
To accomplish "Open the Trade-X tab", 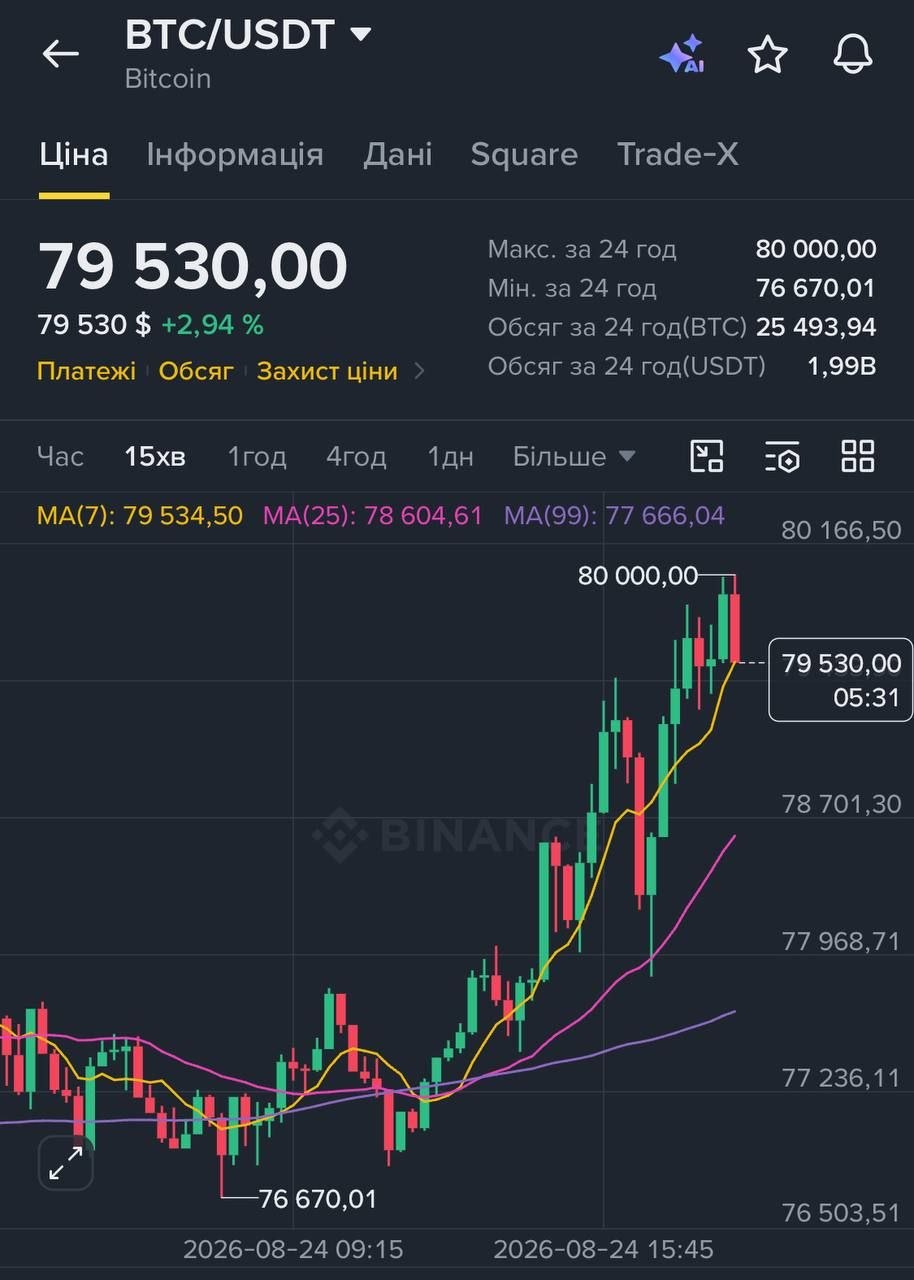I will point(678,154).
